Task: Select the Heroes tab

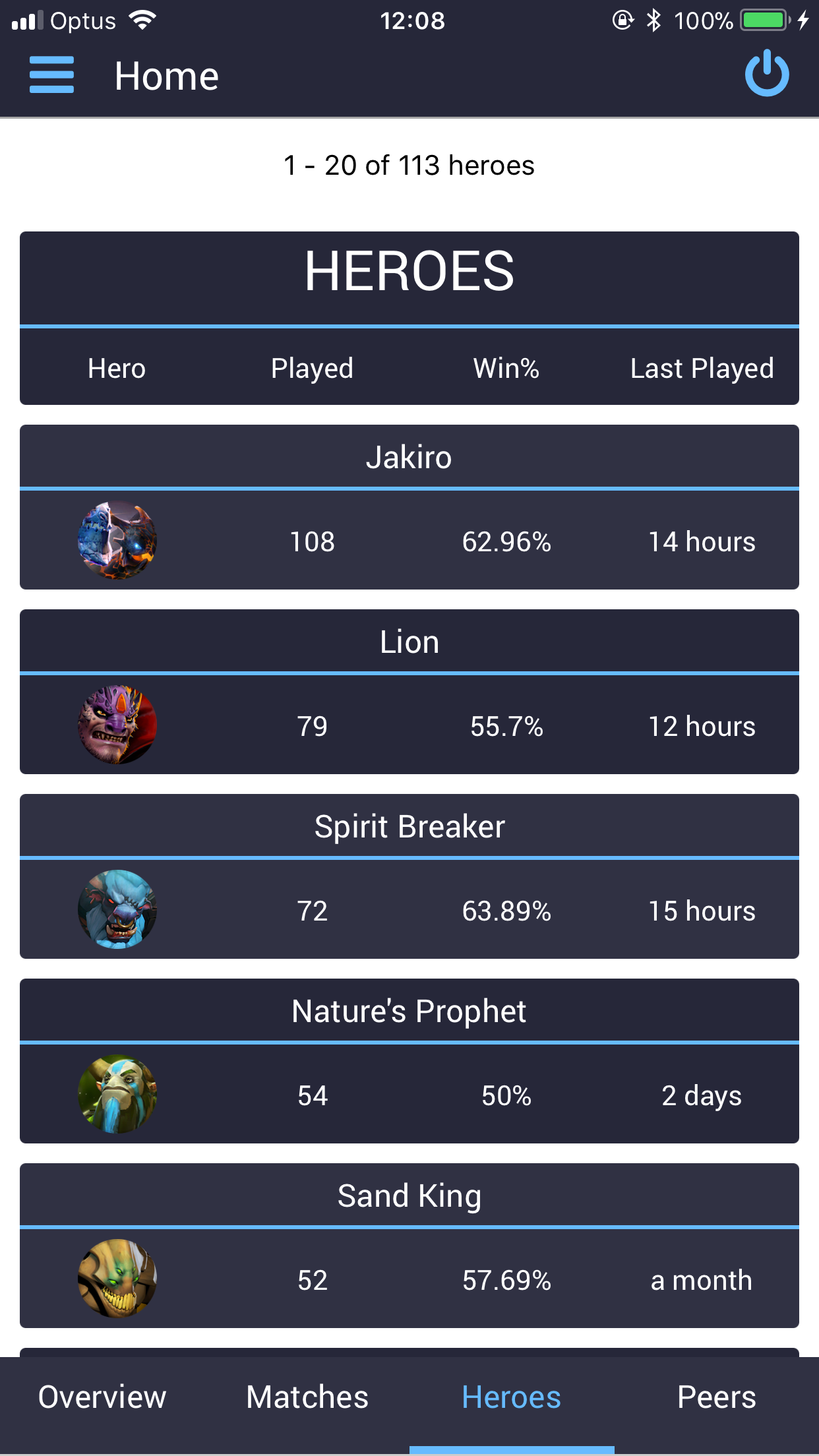Action: [x=511, y=1397]
